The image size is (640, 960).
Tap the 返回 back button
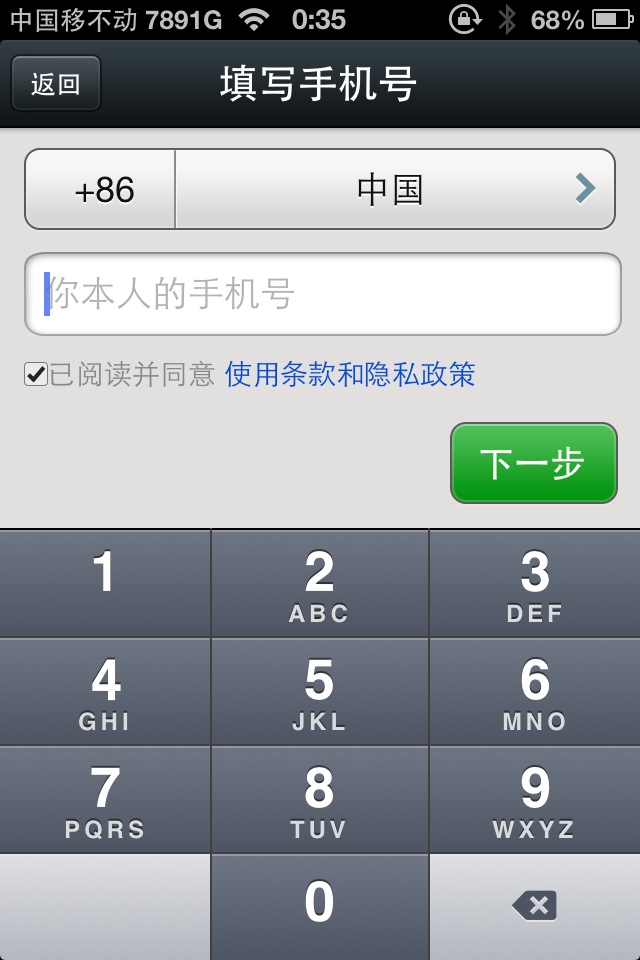pos(56,83)
